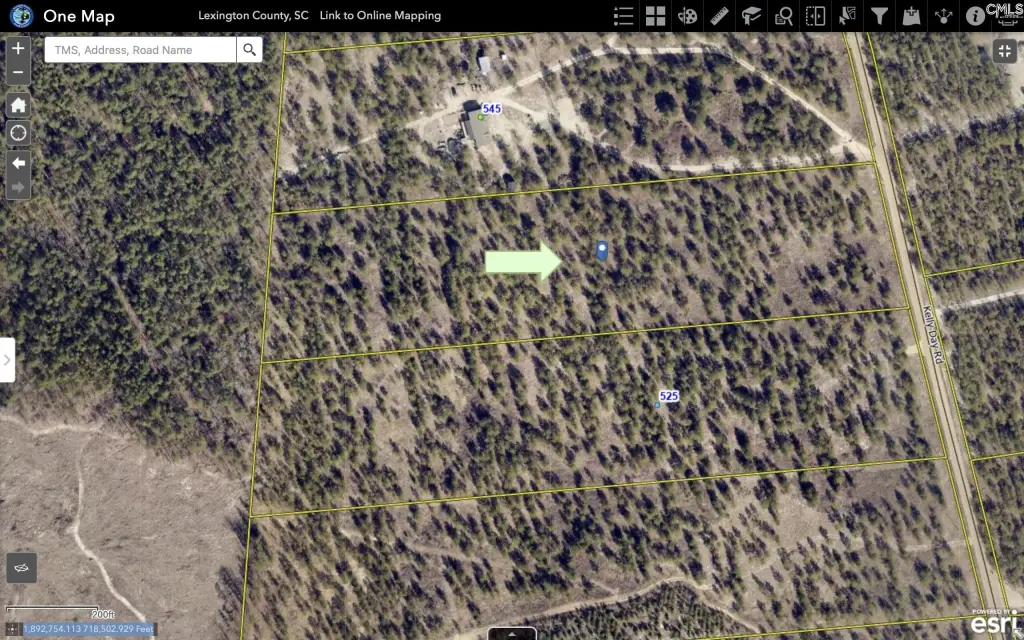Expand the left side panel arrow
The height and width of the screenshot is (640, 1024).
tap(7, 360)
